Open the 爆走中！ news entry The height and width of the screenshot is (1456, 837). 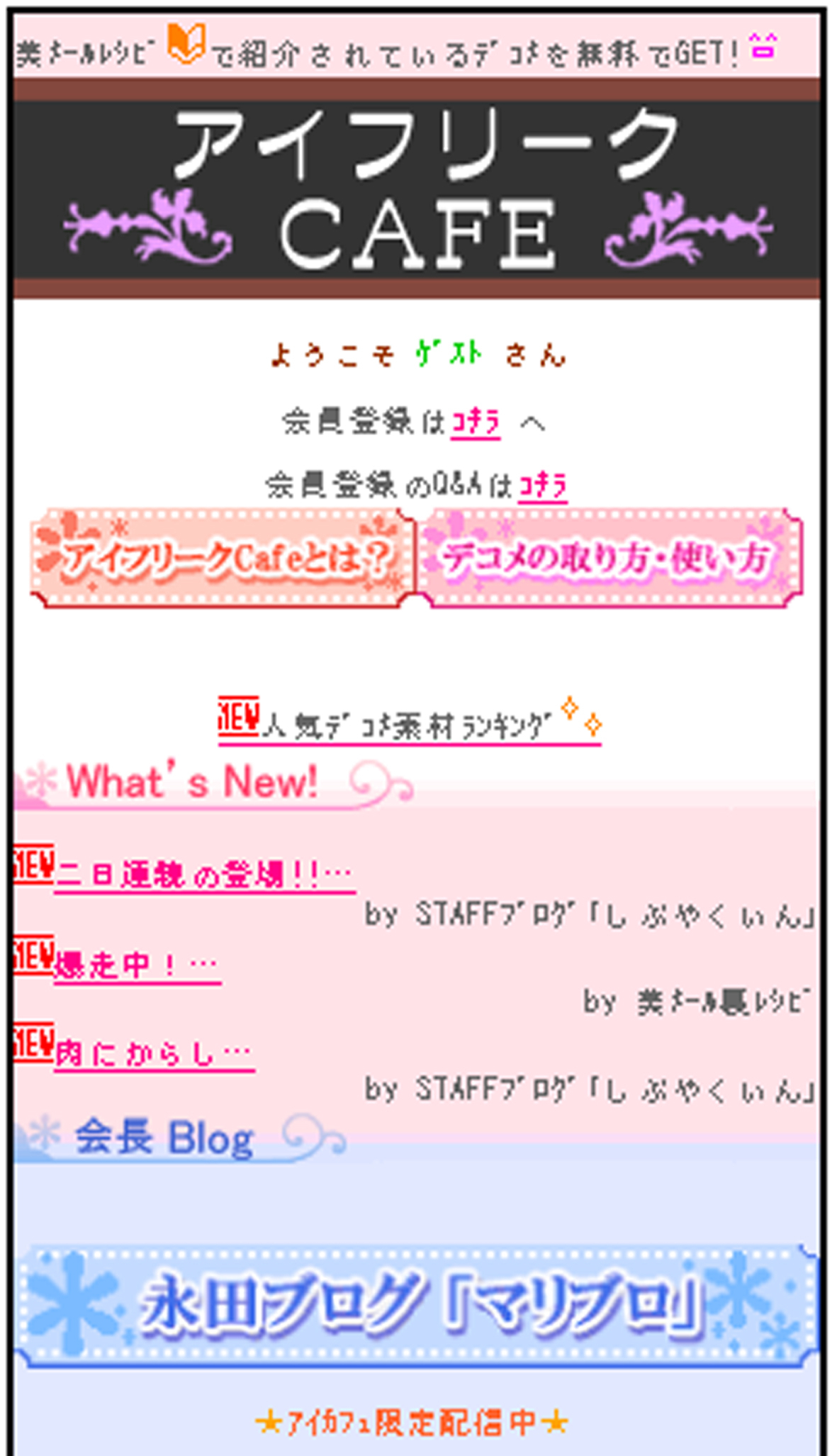tap(137, 965)
